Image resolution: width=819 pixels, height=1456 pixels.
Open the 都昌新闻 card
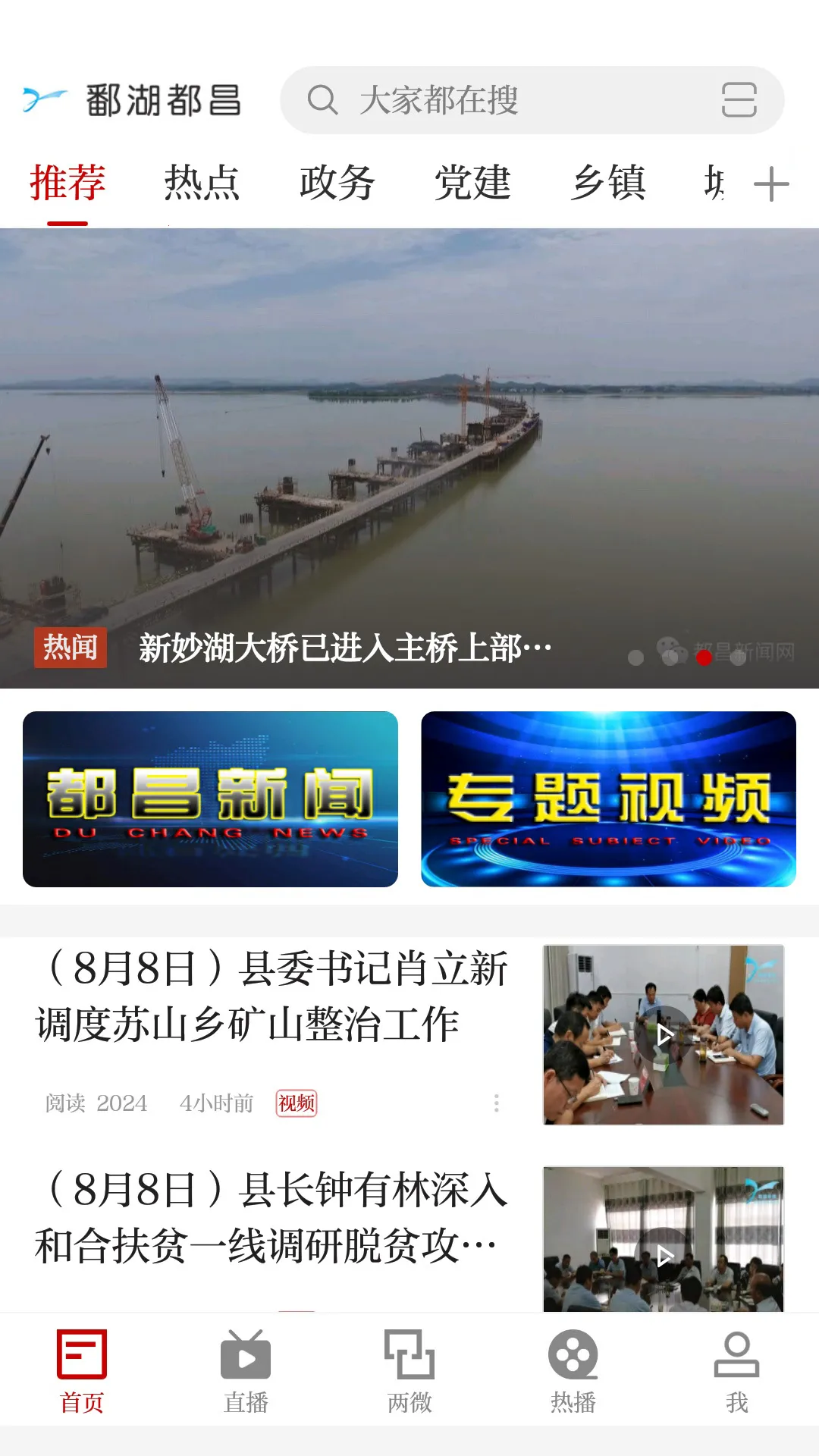[x=210, y=799]
